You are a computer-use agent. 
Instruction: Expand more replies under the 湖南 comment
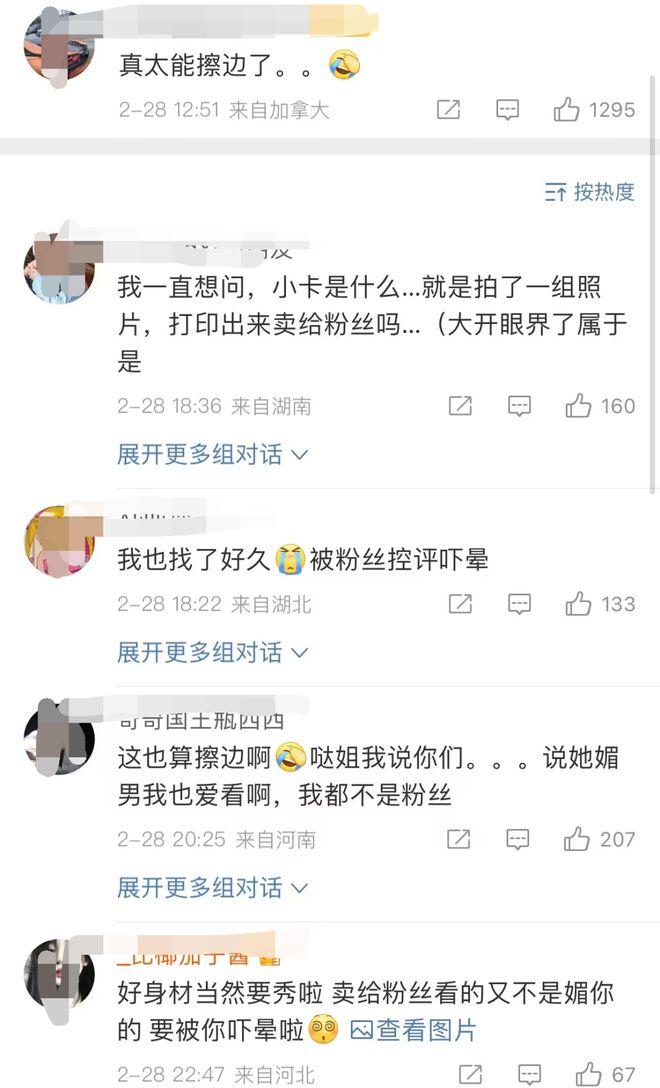212,455
